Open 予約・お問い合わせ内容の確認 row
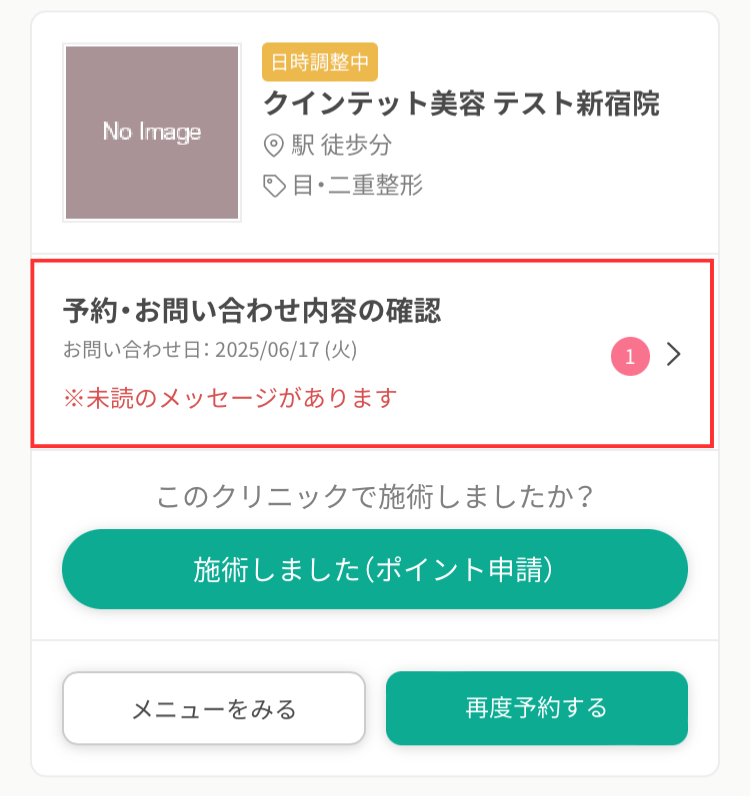The height and width of the screenshot is (796, 750). coord(372,354)
